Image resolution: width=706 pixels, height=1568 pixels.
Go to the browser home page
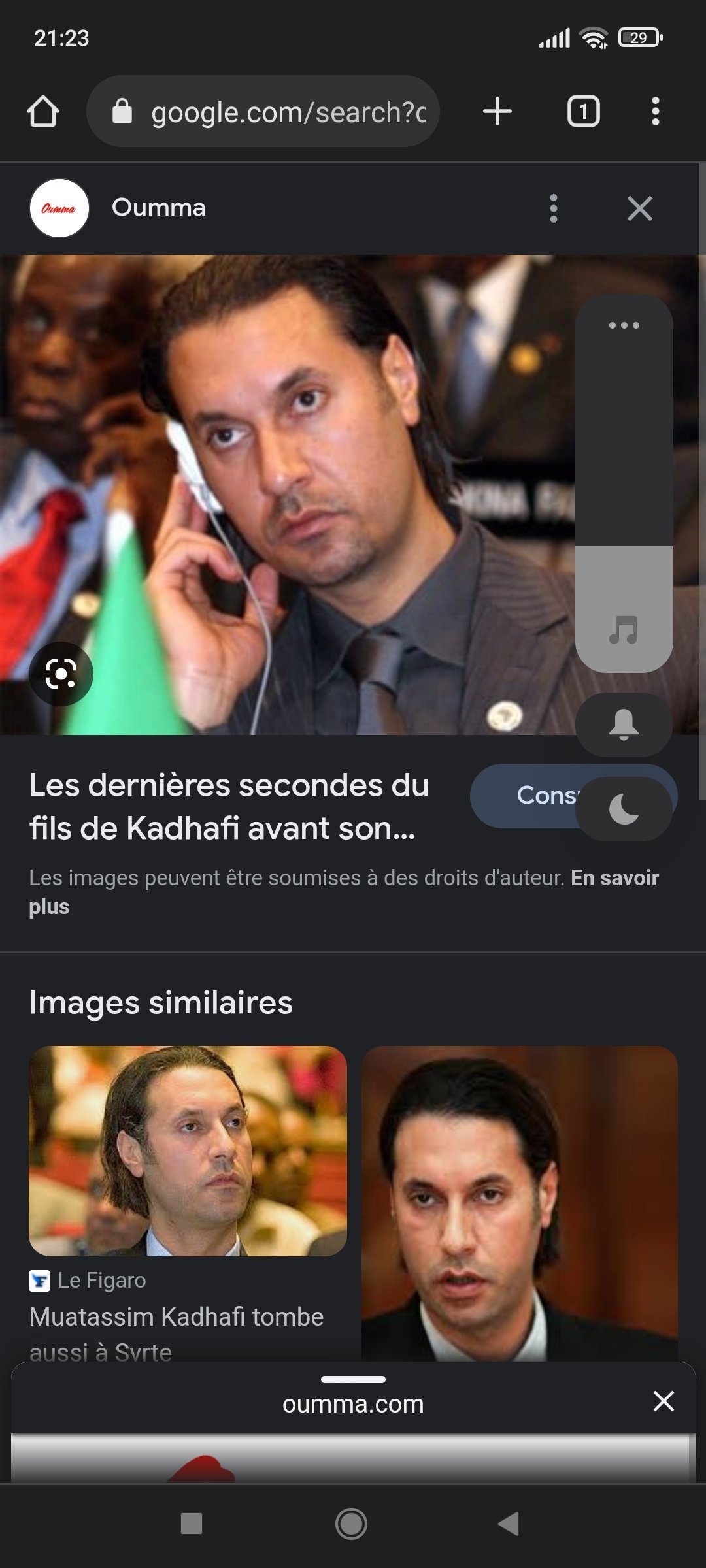point(43,112)
